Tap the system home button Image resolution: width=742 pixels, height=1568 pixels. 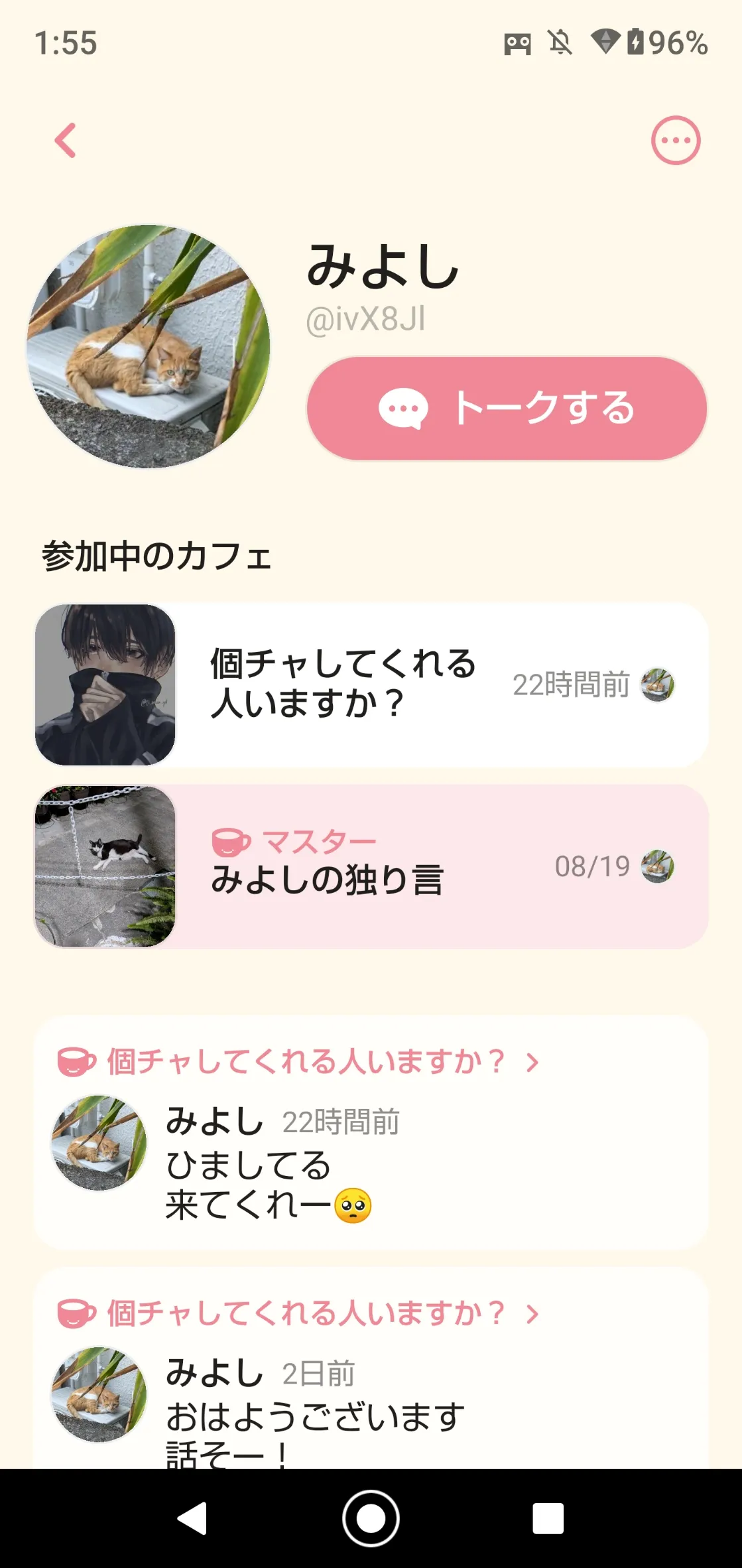(371, 1518)
